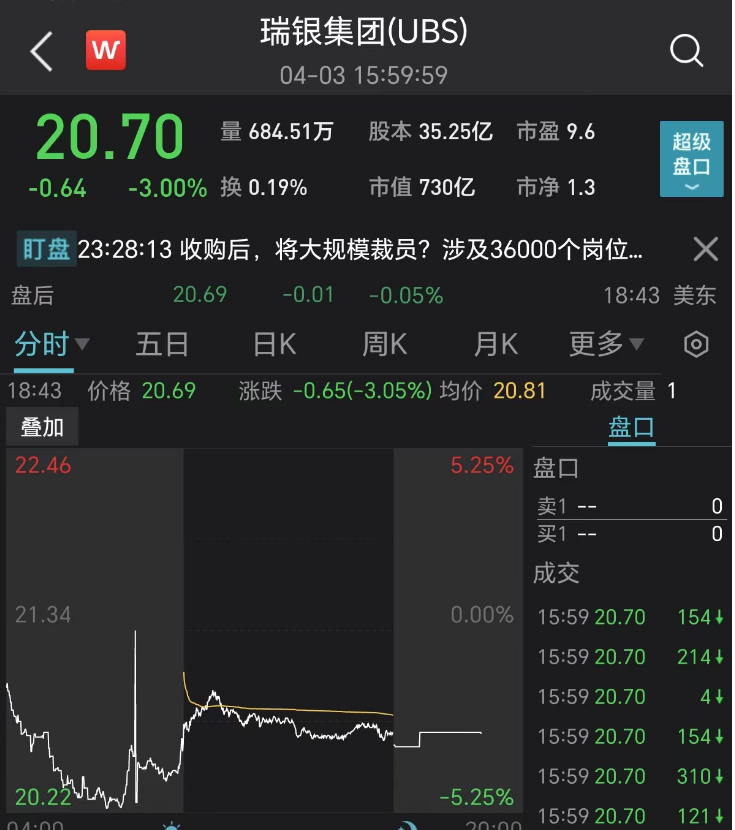Open the search magnifier icon
735x830 pixels.
pyautogui.click(x=686, y=51)
